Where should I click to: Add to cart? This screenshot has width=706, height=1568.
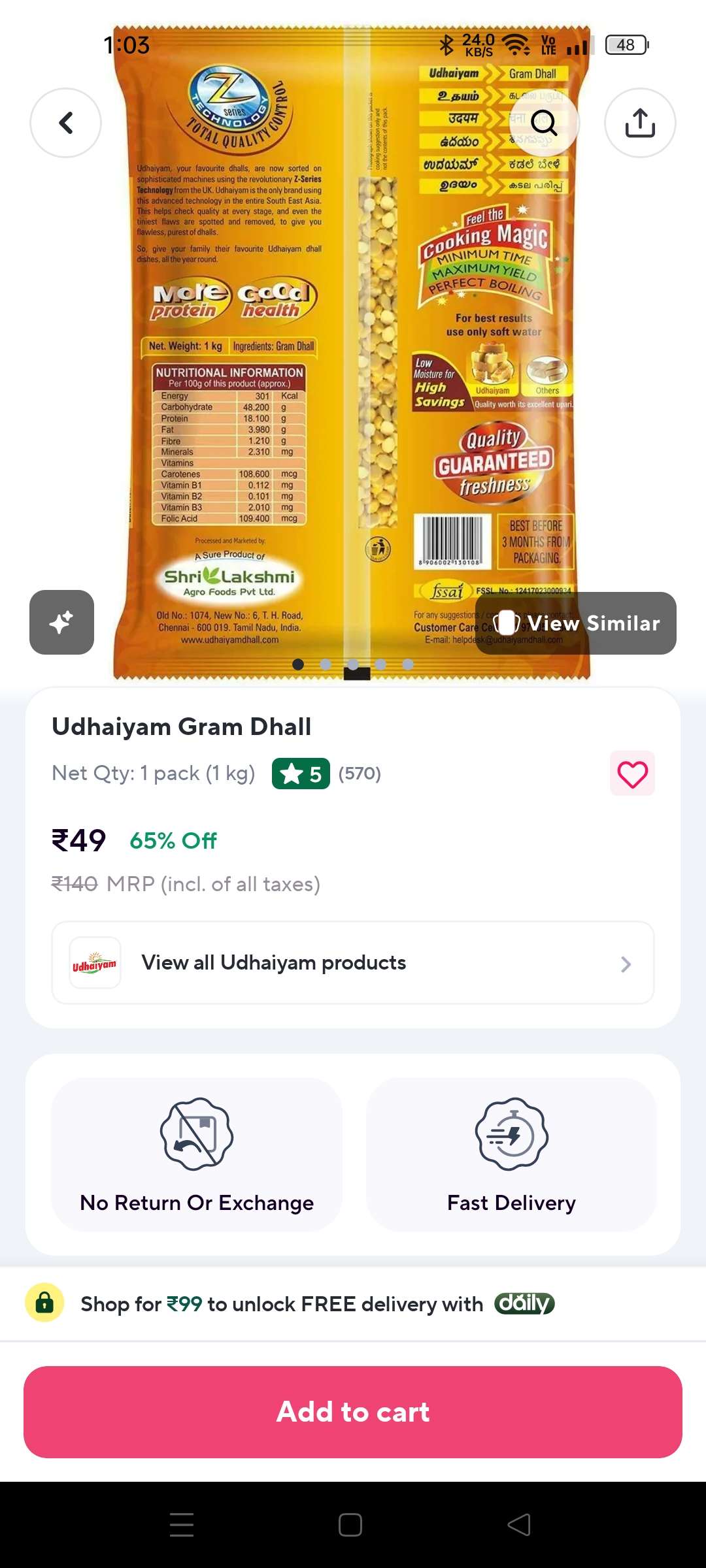(353, 1412)
